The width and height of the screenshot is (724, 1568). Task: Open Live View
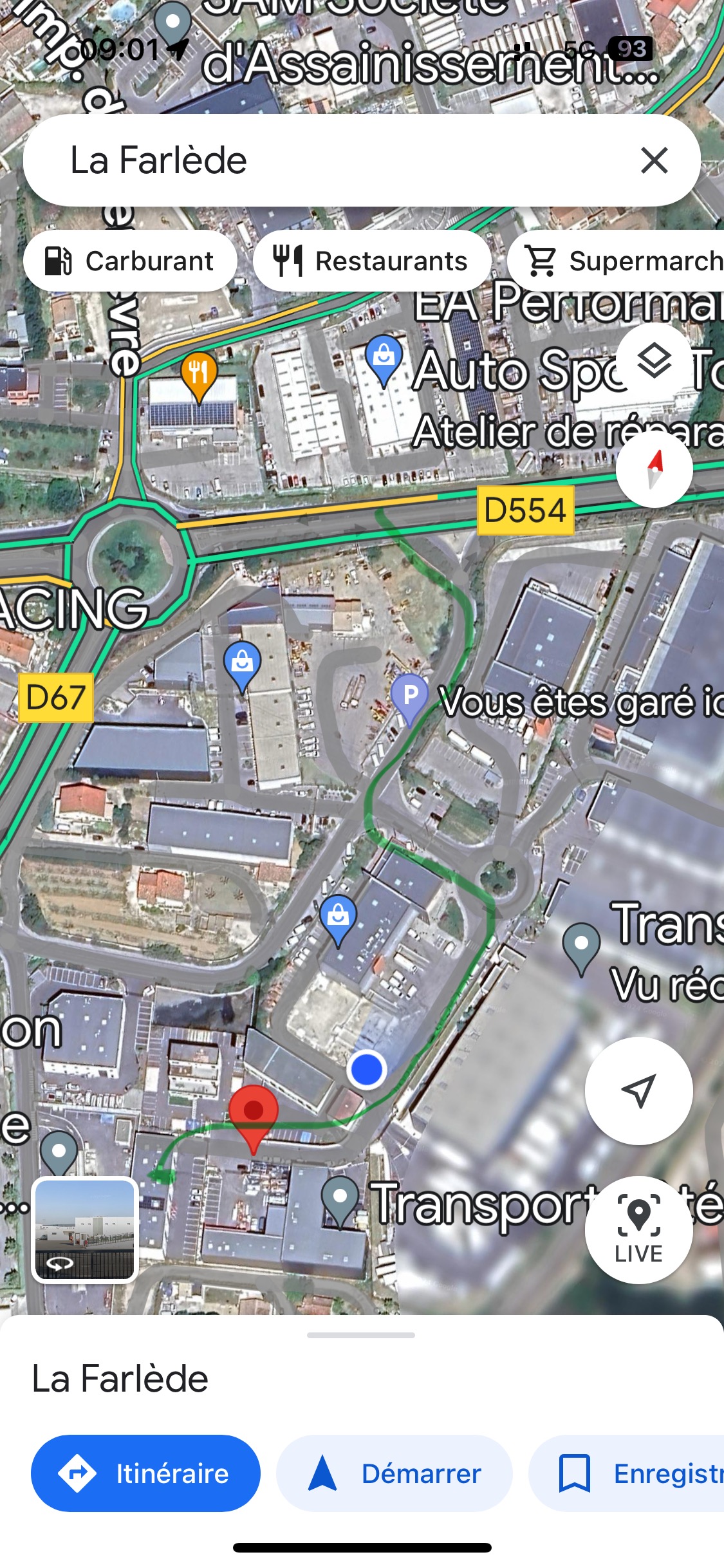click(638, 1229)
